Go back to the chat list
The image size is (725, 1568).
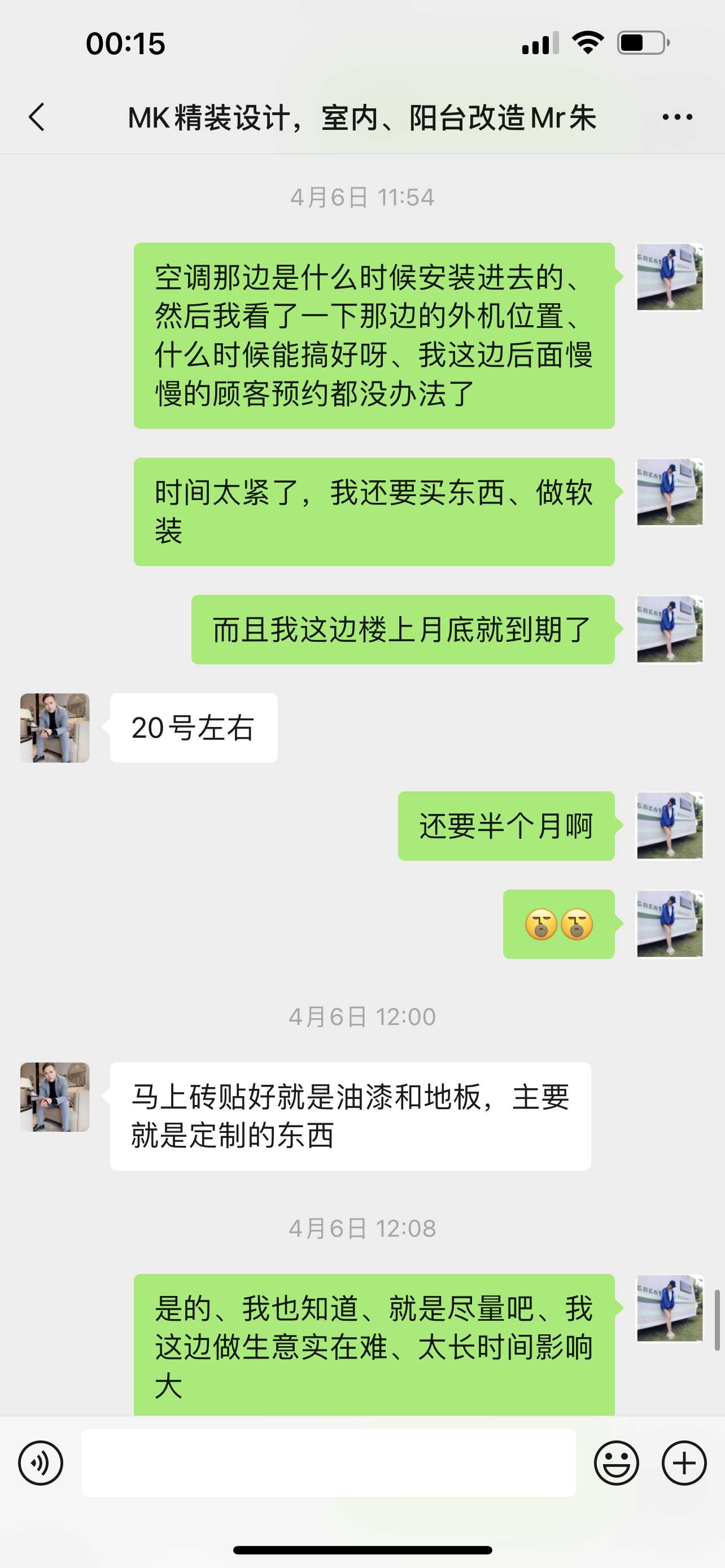coord(37,117)
